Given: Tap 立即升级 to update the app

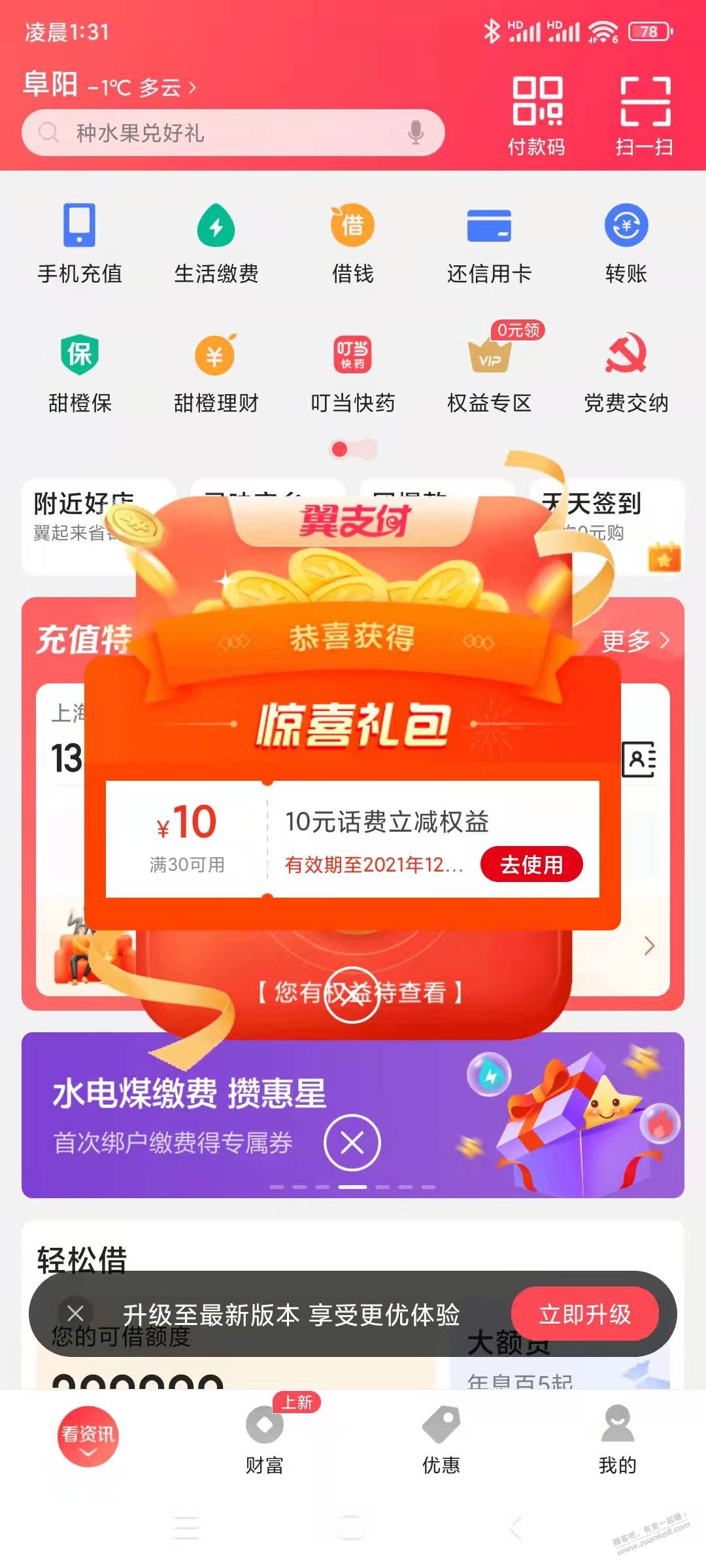Looking at the screenshot, I should 584,1314.
